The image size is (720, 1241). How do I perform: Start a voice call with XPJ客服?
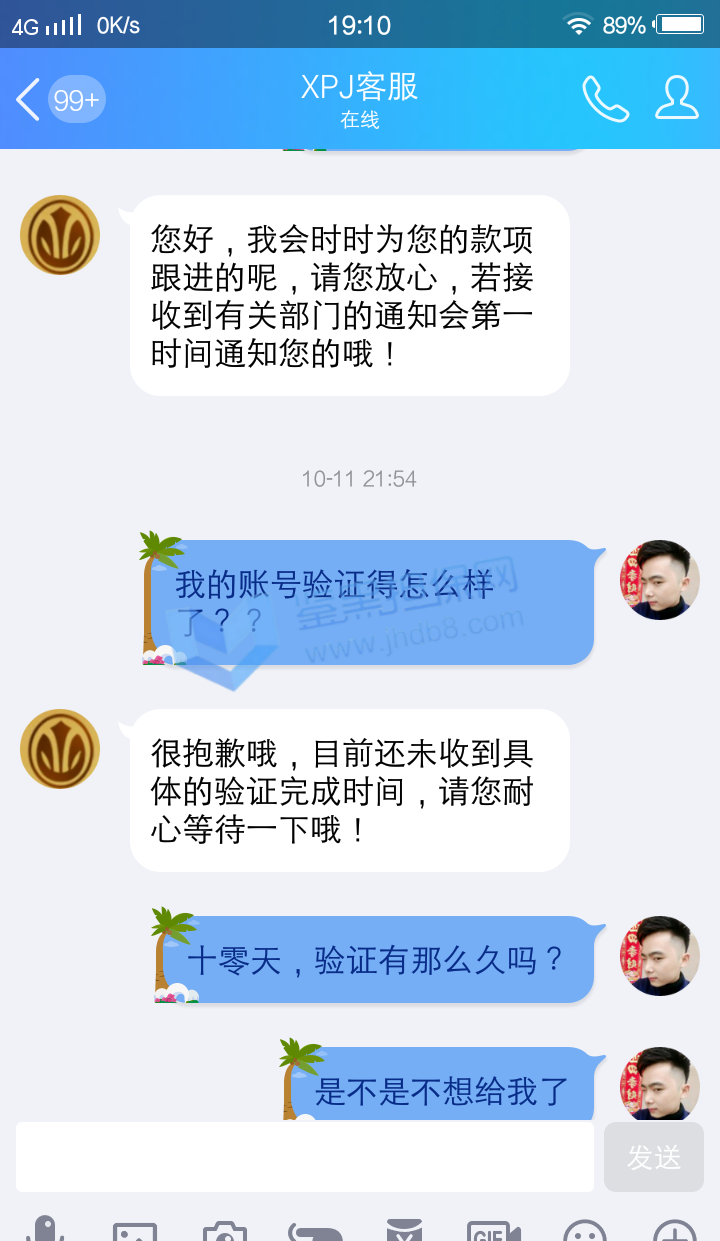pyautogui.click(x=605, y=98)
